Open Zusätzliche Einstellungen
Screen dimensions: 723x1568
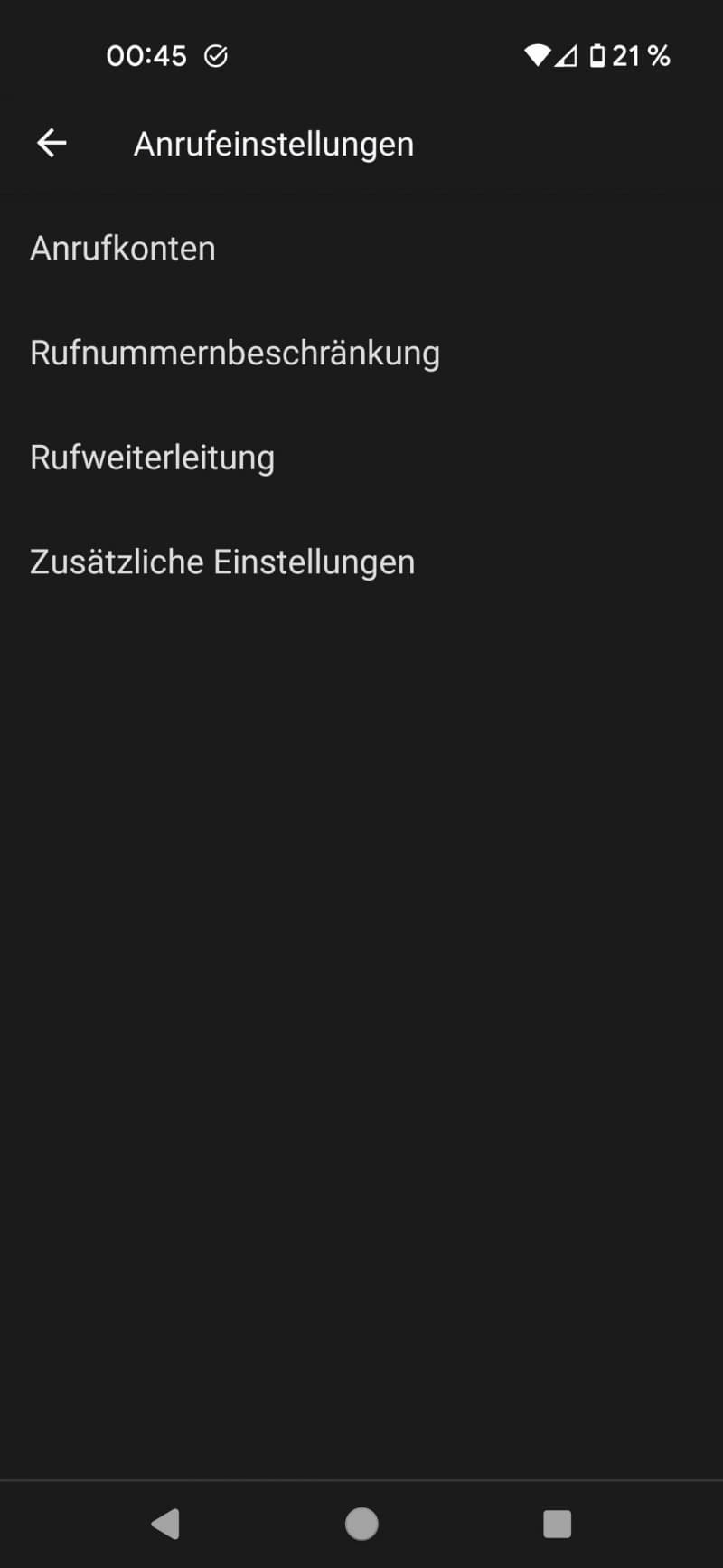(x=222, y=562)
